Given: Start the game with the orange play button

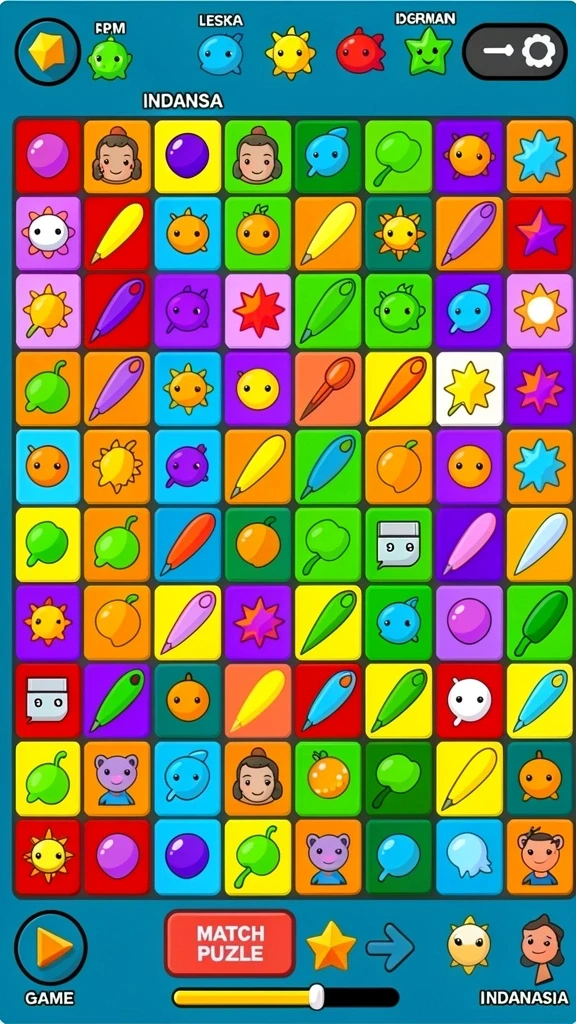Looking at the screenshot, I should coord(50,948).
